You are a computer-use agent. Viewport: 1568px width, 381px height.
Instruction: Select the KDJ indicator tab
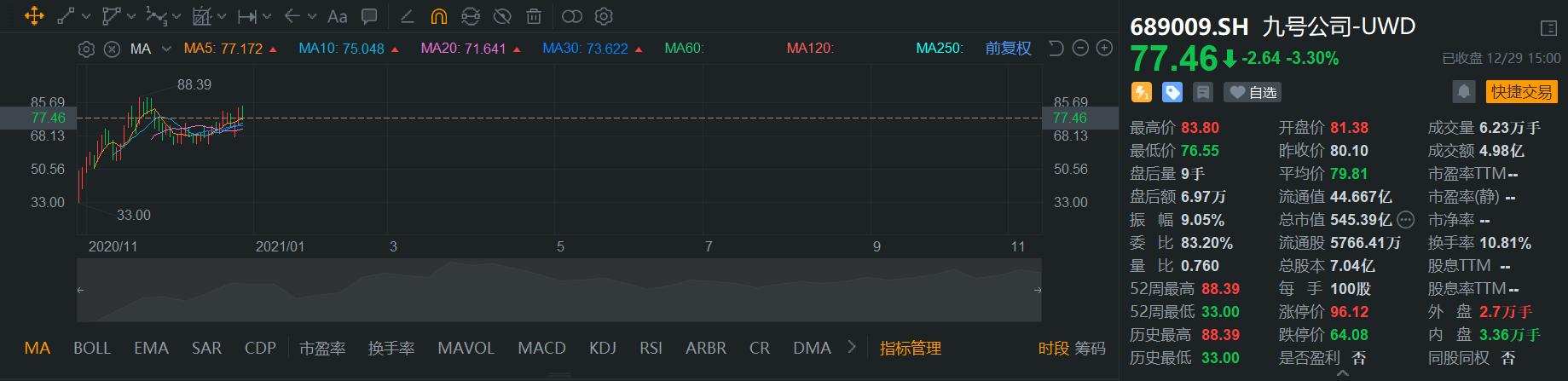pos(602,348)
